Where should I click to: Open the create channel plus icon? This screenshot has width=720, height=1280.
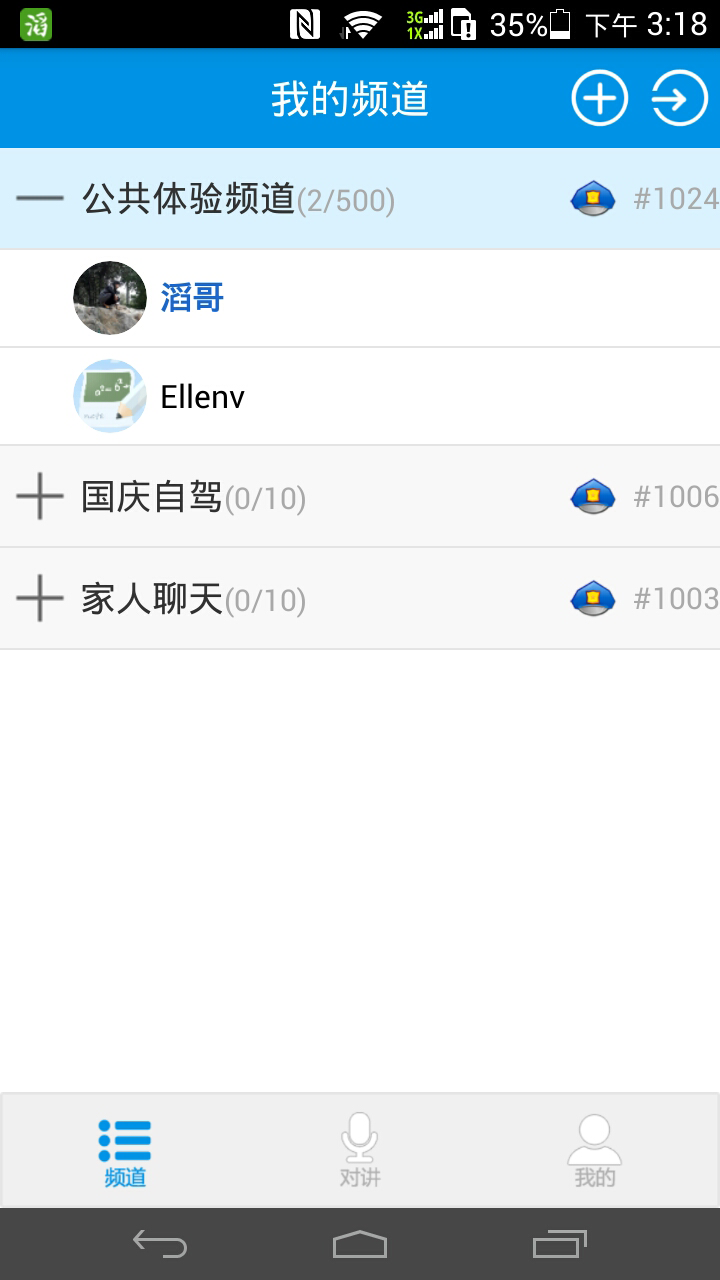tap(598, 97)
